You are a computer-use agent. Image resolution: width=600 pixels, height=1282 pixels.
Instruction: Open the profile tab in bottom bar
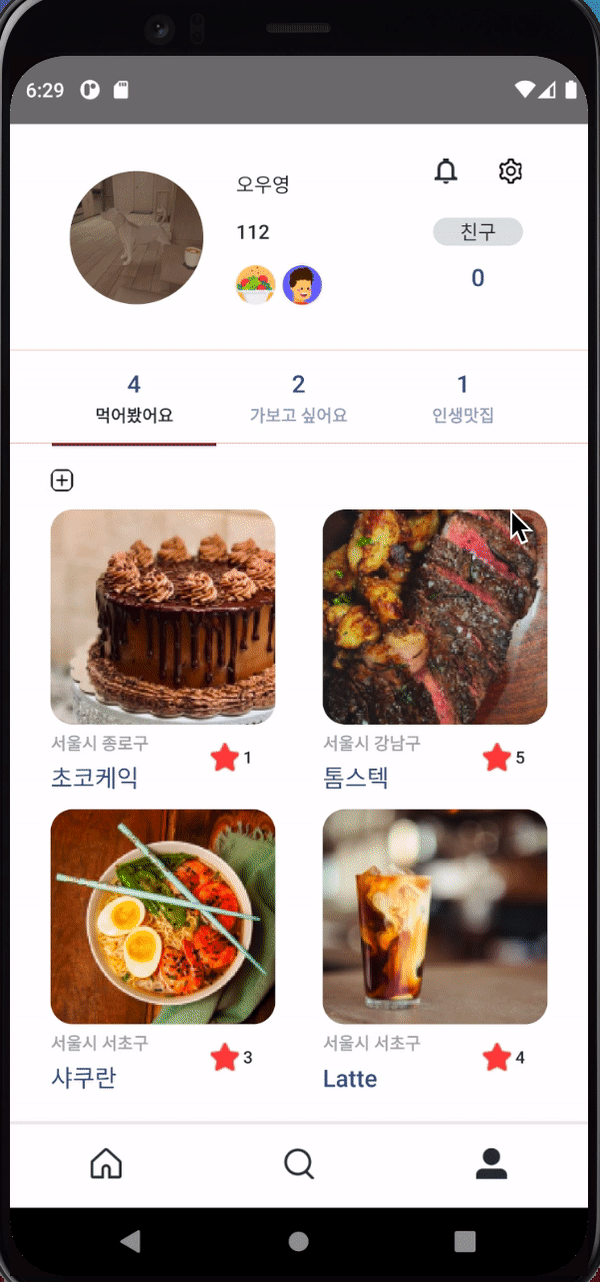pos(491,1164)
